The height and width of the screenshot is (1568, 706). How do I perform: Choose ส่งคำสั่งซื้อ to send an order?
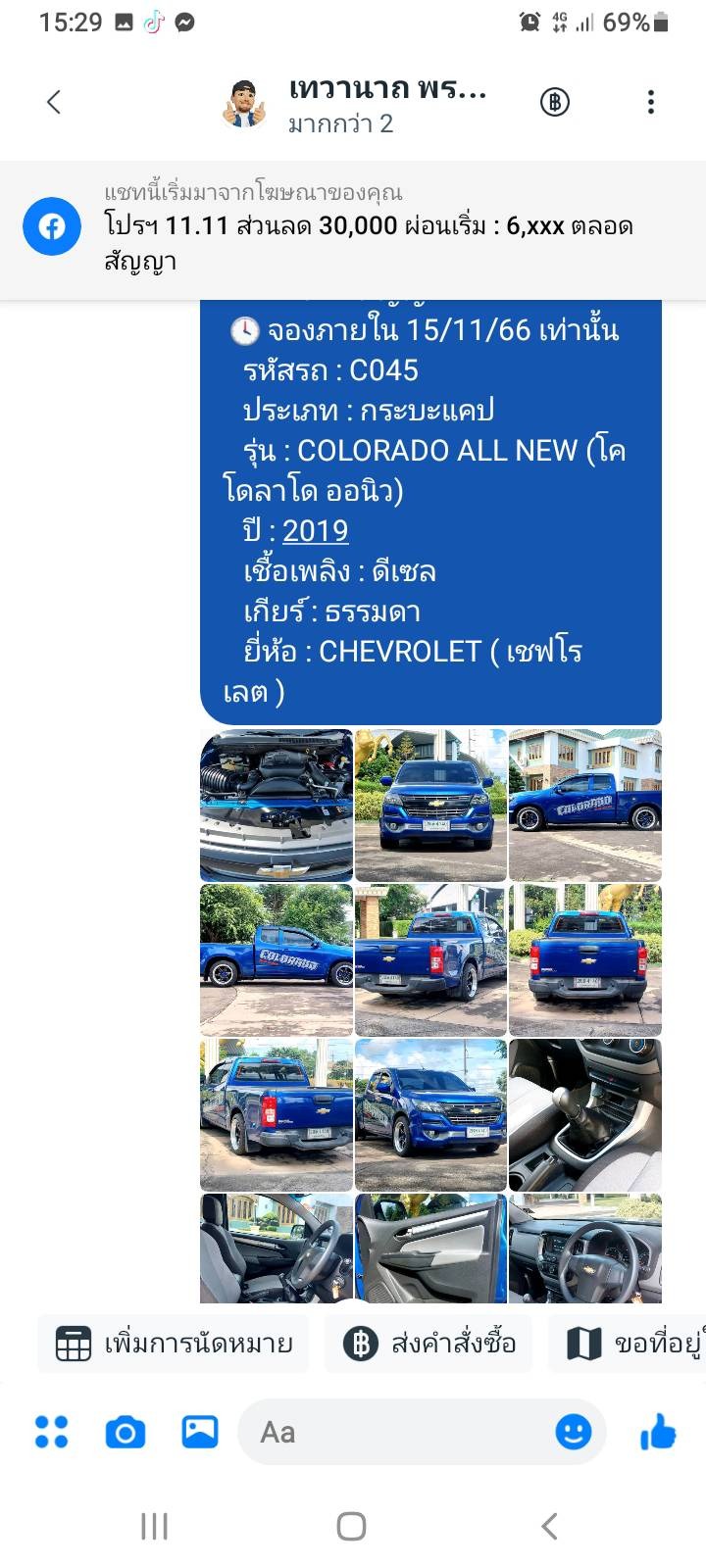click(x=429, y=1344)
